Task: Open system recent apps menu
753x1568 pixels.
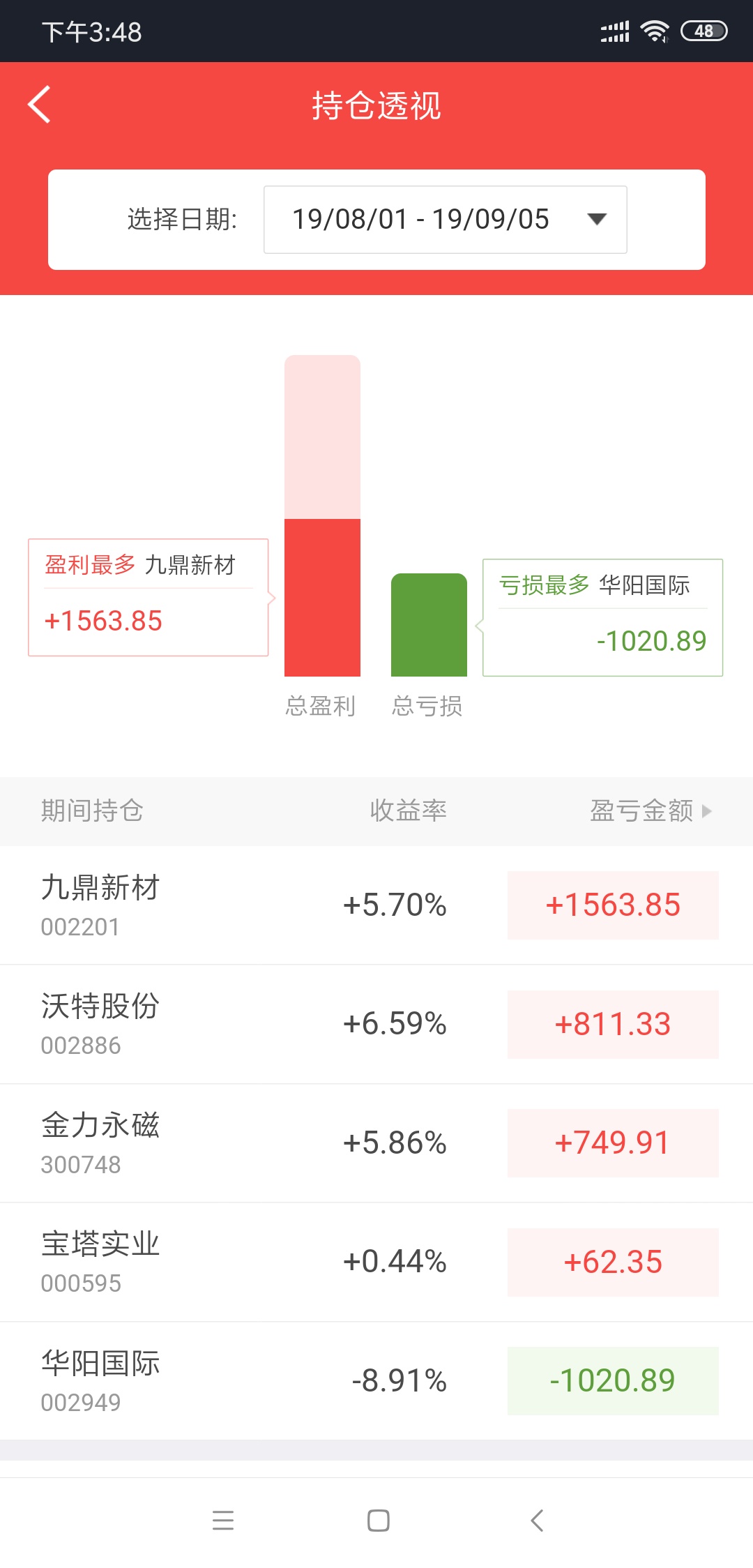Action: pyautogui.click(x=223, y=1521)
